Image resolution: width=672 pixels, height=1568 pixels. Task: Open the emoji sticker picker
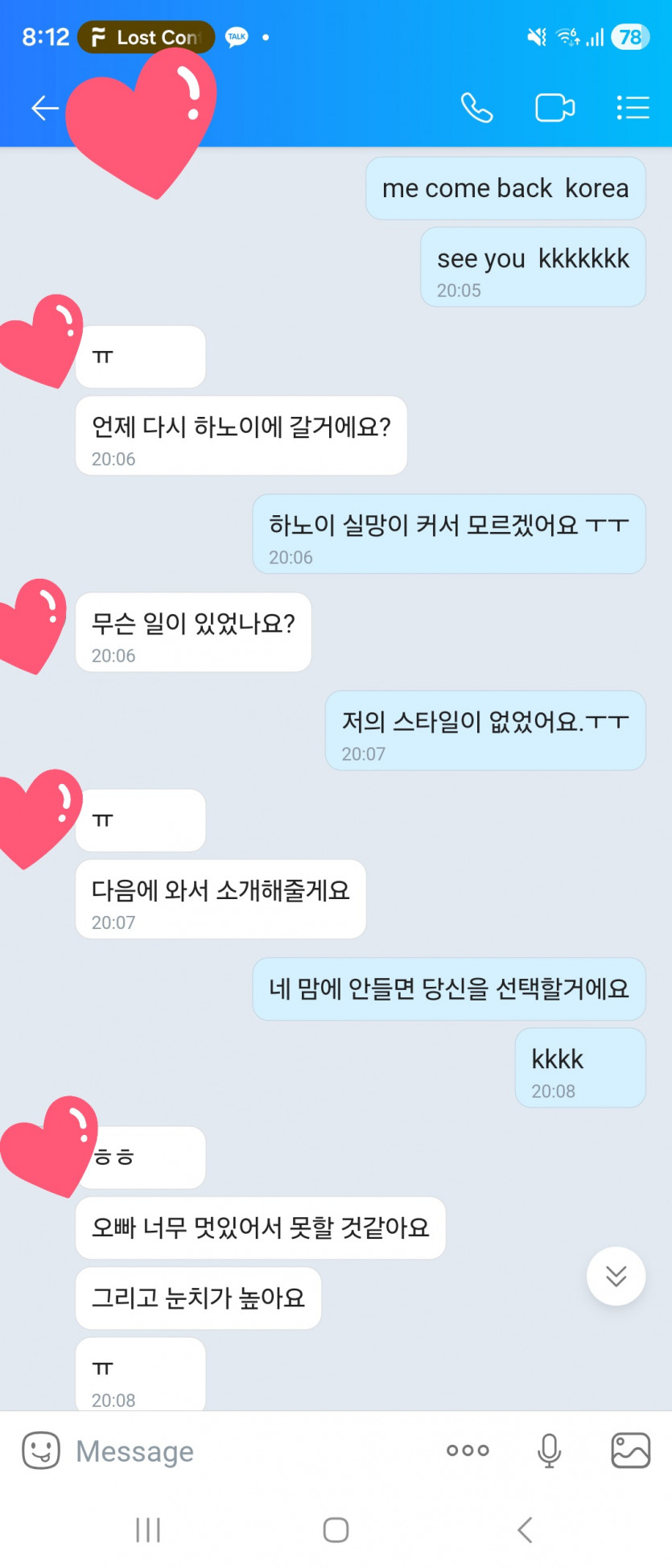tap(41, 1451)
